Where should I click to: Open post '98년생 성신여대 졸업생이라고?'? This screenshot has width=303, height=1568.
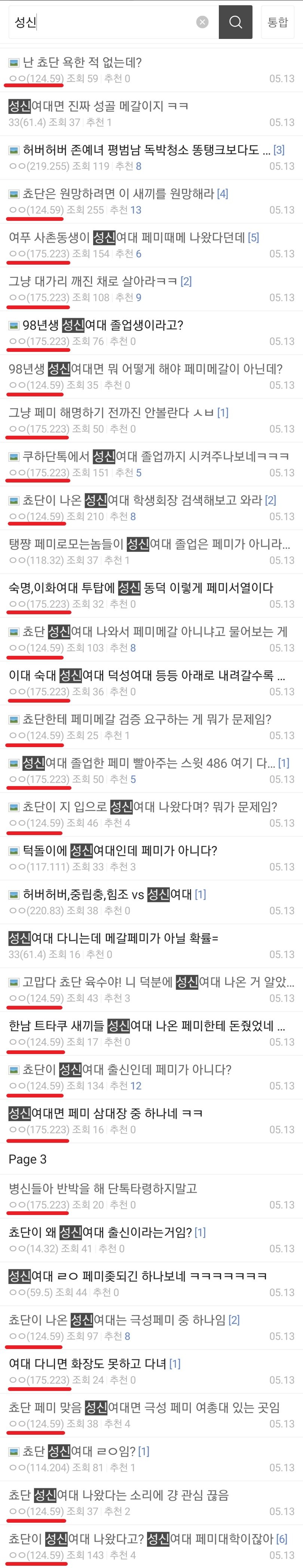click(x=102, y=326)
